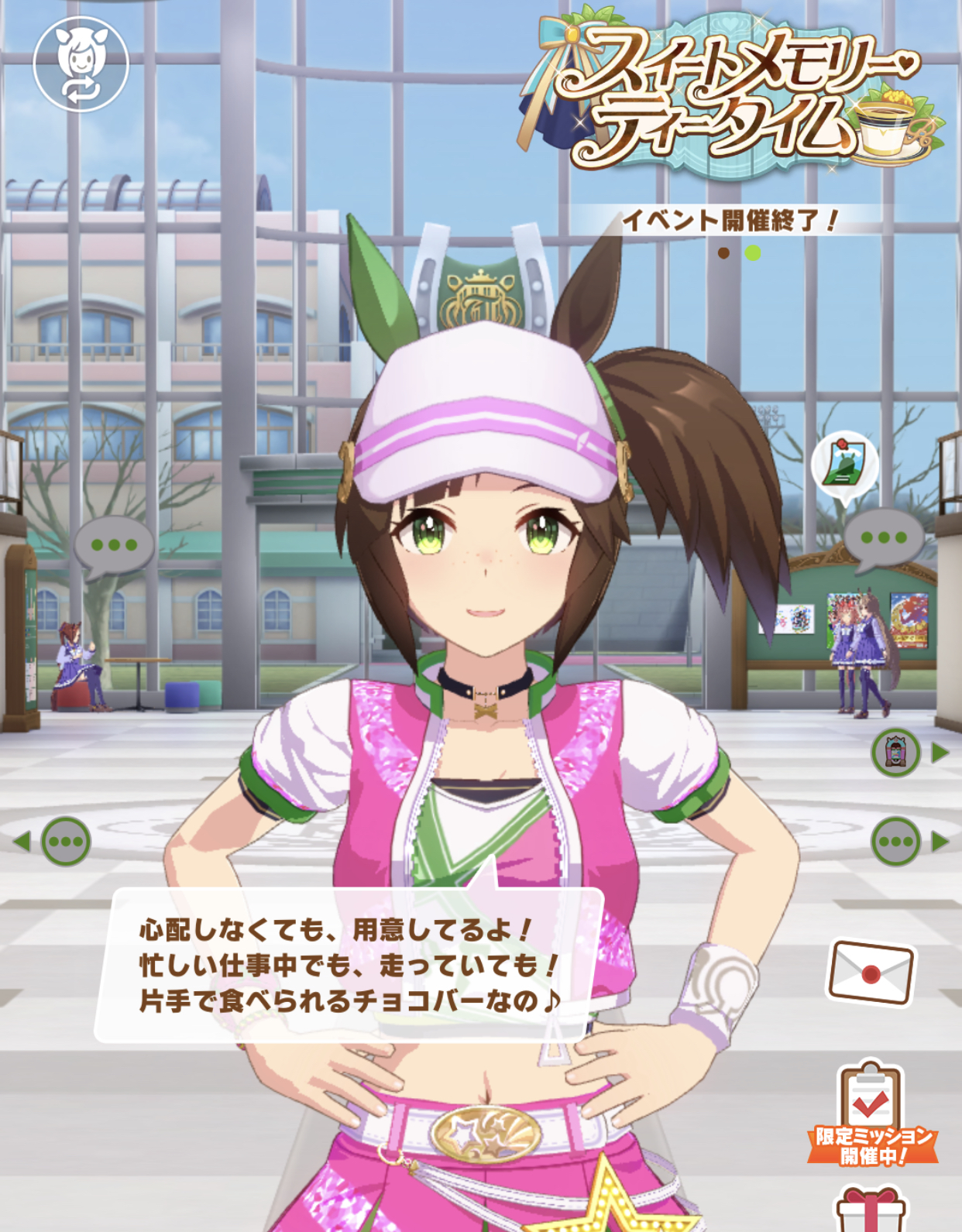Viewport: 962px width, 1232px height.
Task: Open the photo bubble above the poster board
Action: tap(843, 465)
